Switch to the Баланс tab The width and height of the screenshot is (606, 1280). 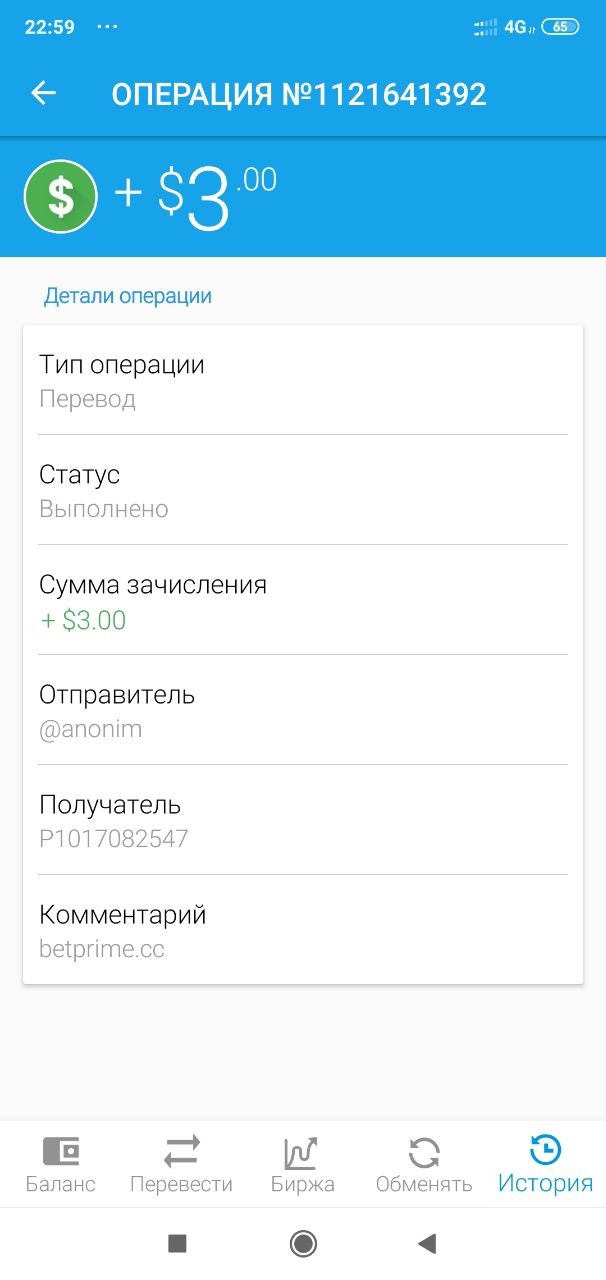(x=61, y=1165)
